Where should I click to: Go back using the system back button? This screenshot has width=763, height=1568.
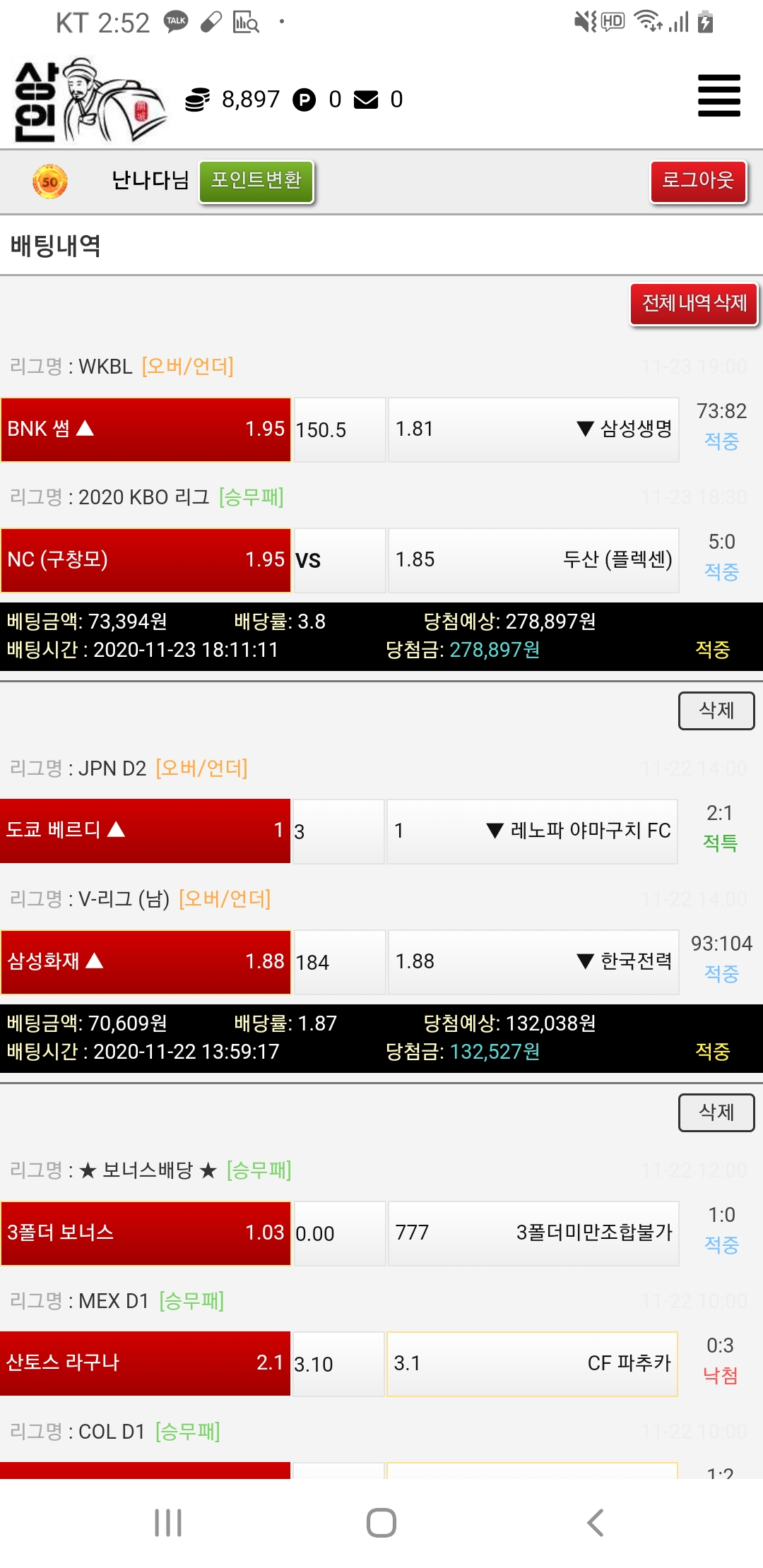595,1523
